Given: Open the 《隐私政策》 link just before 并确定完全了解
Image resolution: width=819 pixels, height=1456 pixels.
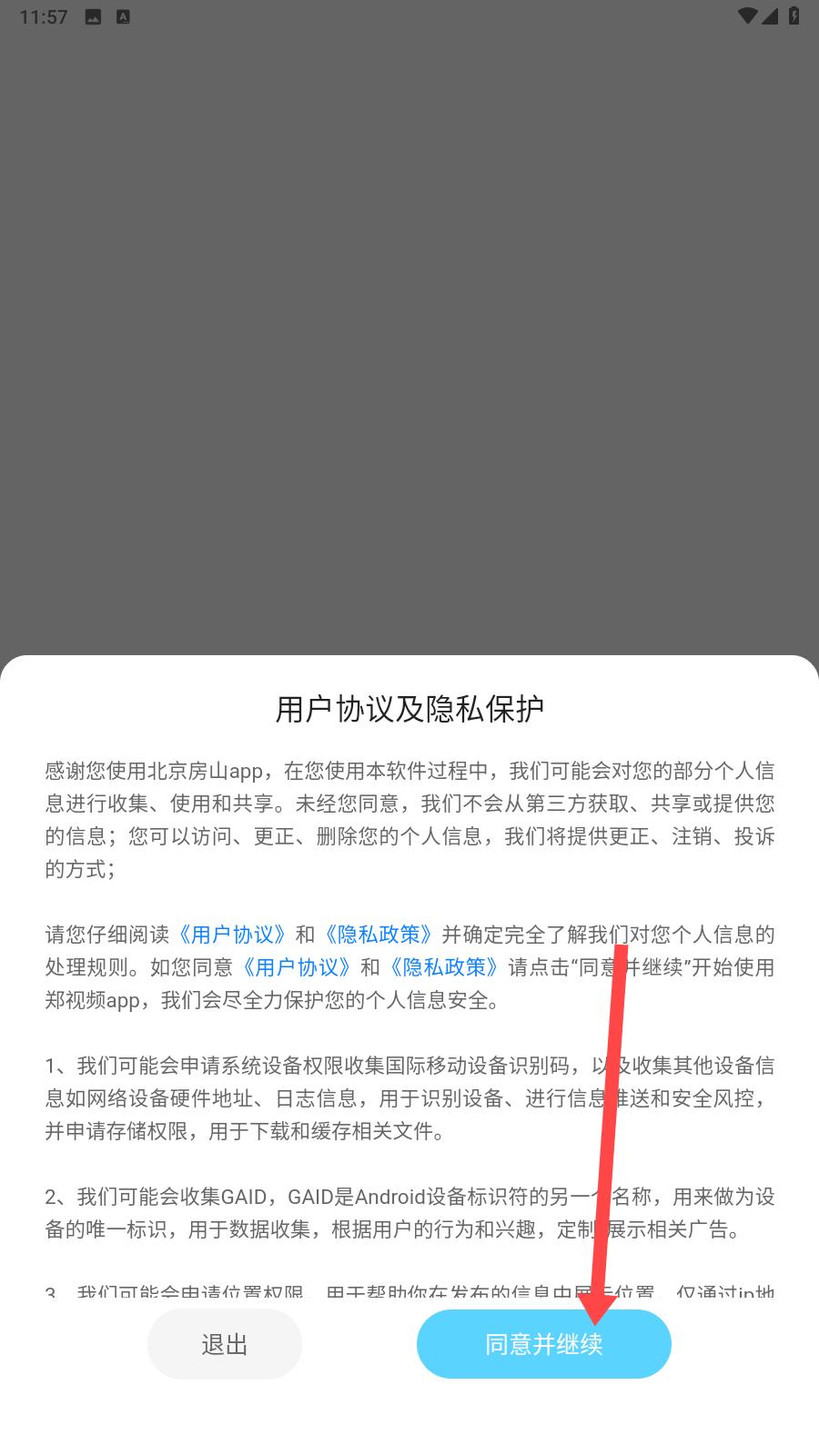Looking at the screenshot, I should point(378,935).
